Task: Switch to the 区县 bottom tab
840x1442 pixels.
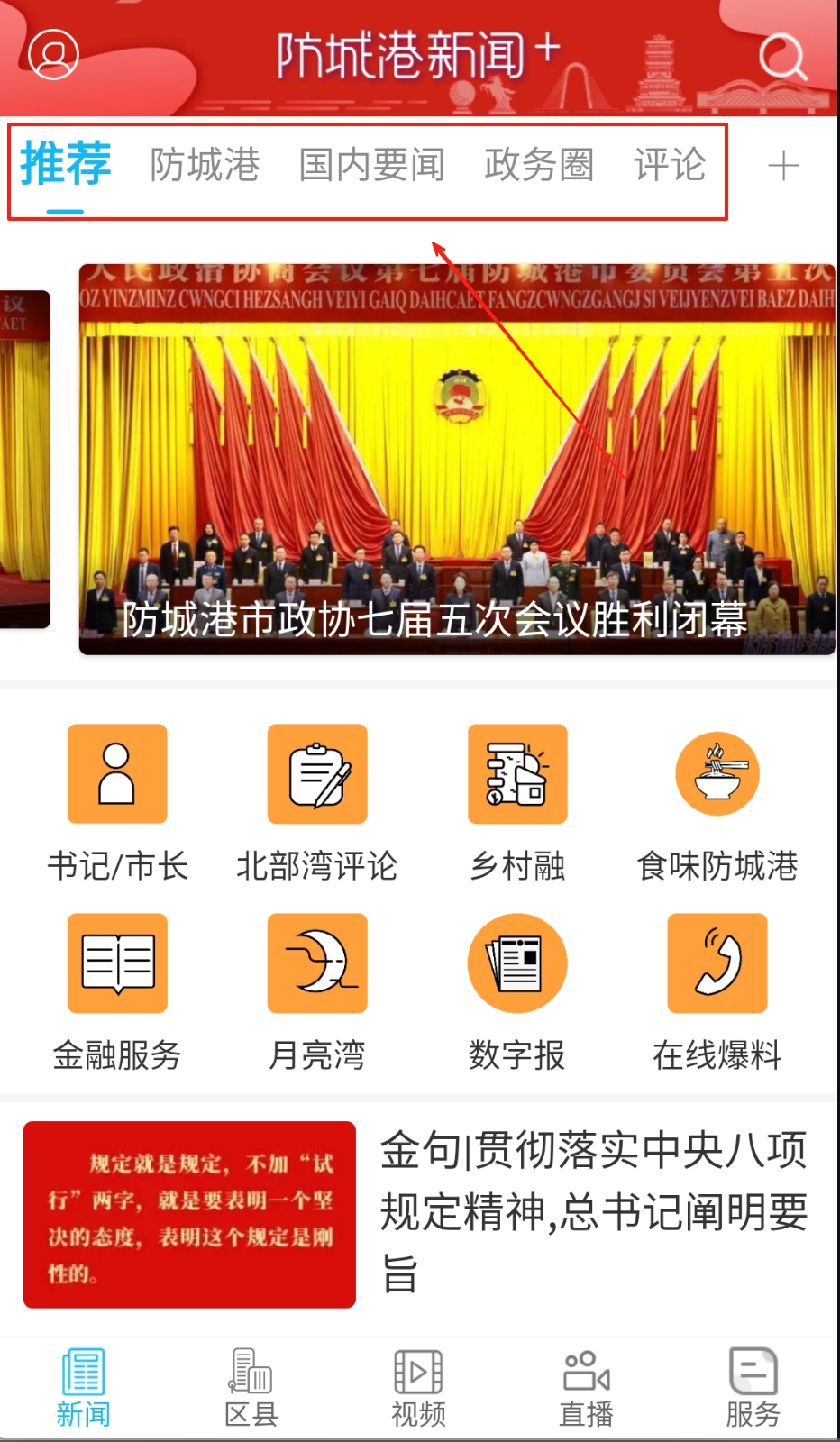Action: click(x=251, y=1388)
